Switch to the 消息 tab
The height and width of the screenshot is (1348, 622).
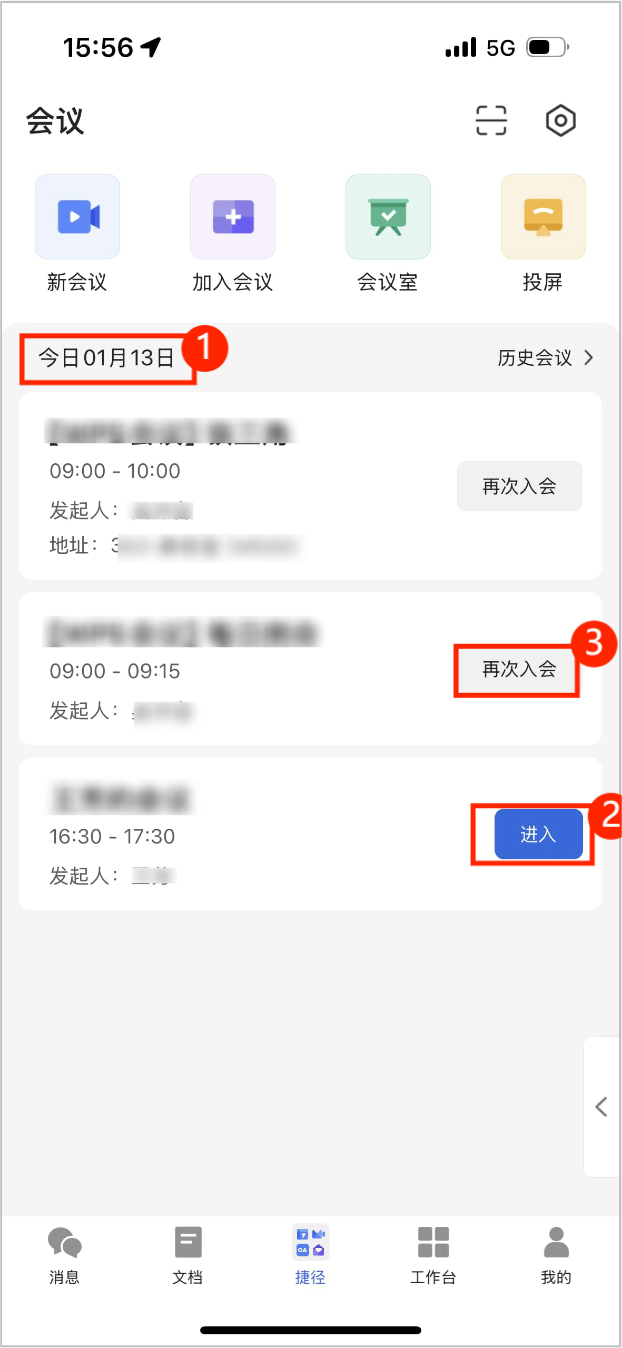pos(65,1254)
